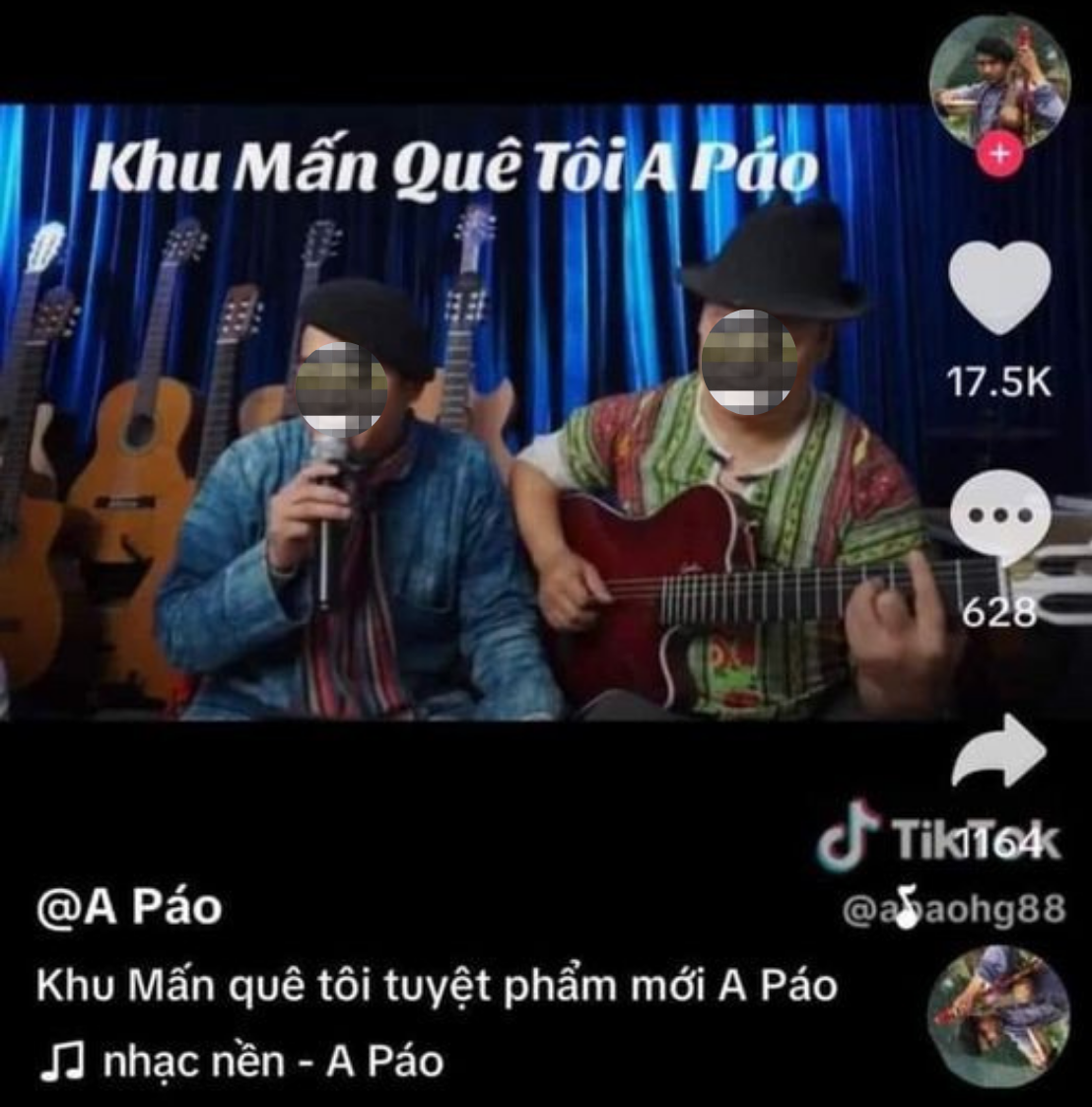Open the spinning sound disc
The image size is (1092, 1107).
coord(999,1015)
